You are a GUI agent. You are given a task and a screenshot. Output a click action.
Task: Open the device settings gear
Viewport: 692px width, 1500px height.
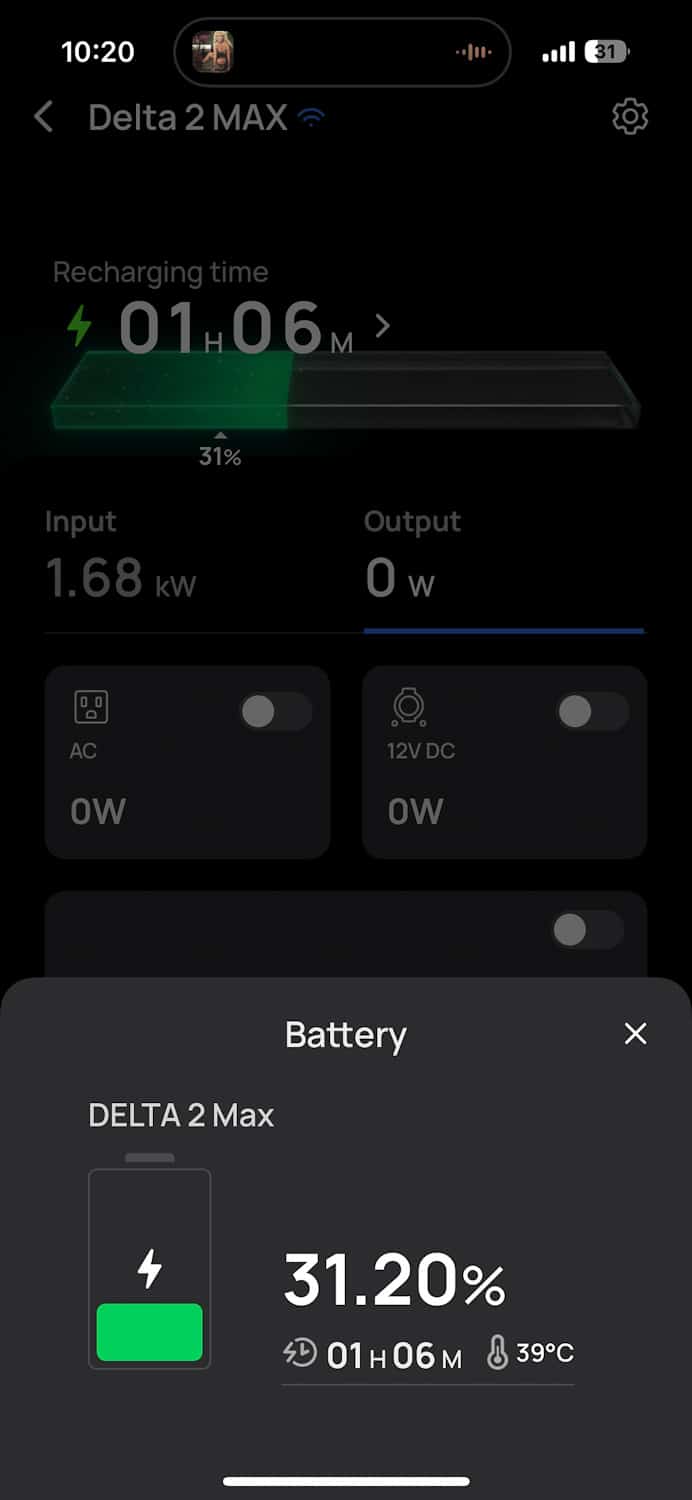coord(630,117)
